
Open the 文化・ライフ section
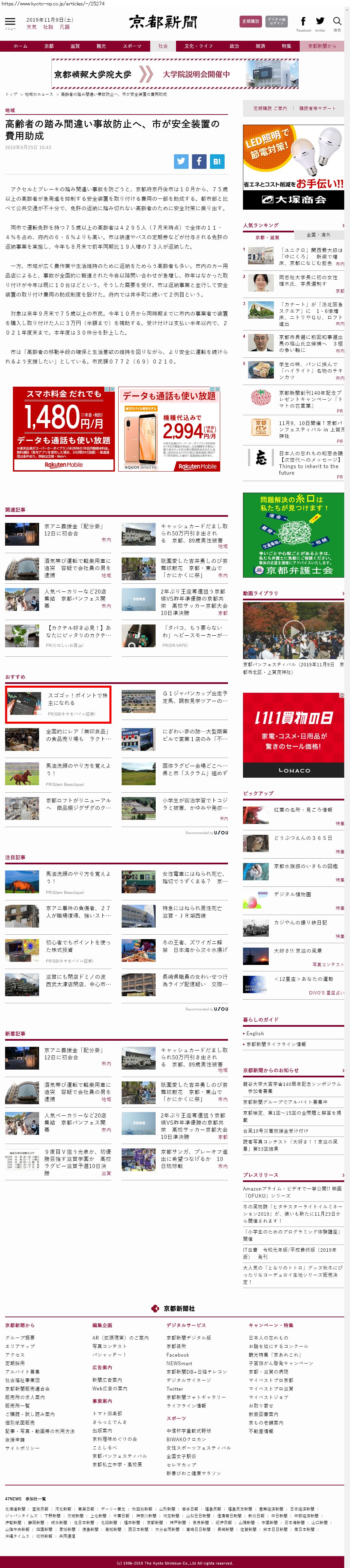coord(198,46)
